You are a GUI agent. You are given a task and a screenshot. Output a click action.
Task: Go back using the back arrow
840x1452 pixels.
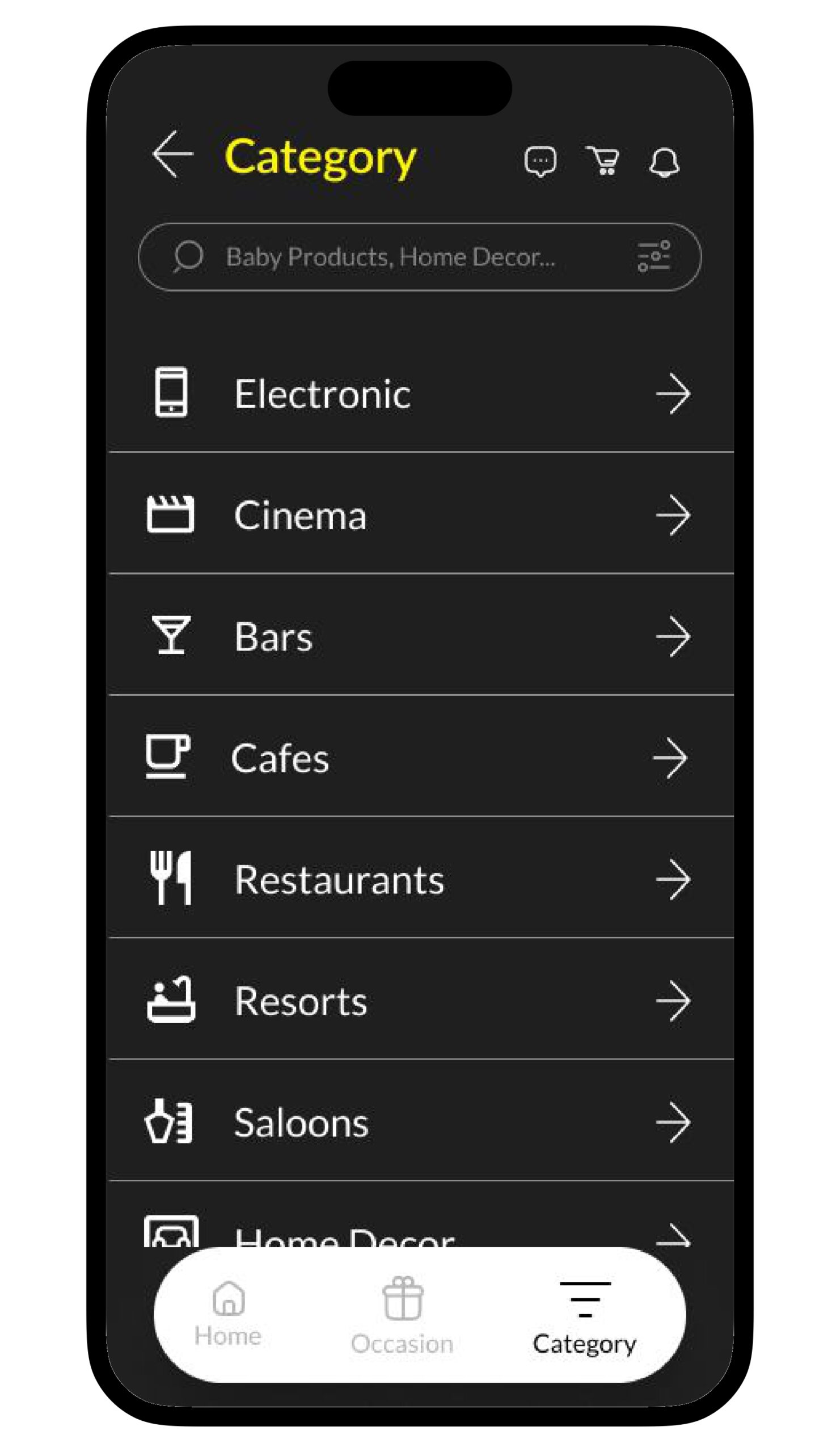172,154
